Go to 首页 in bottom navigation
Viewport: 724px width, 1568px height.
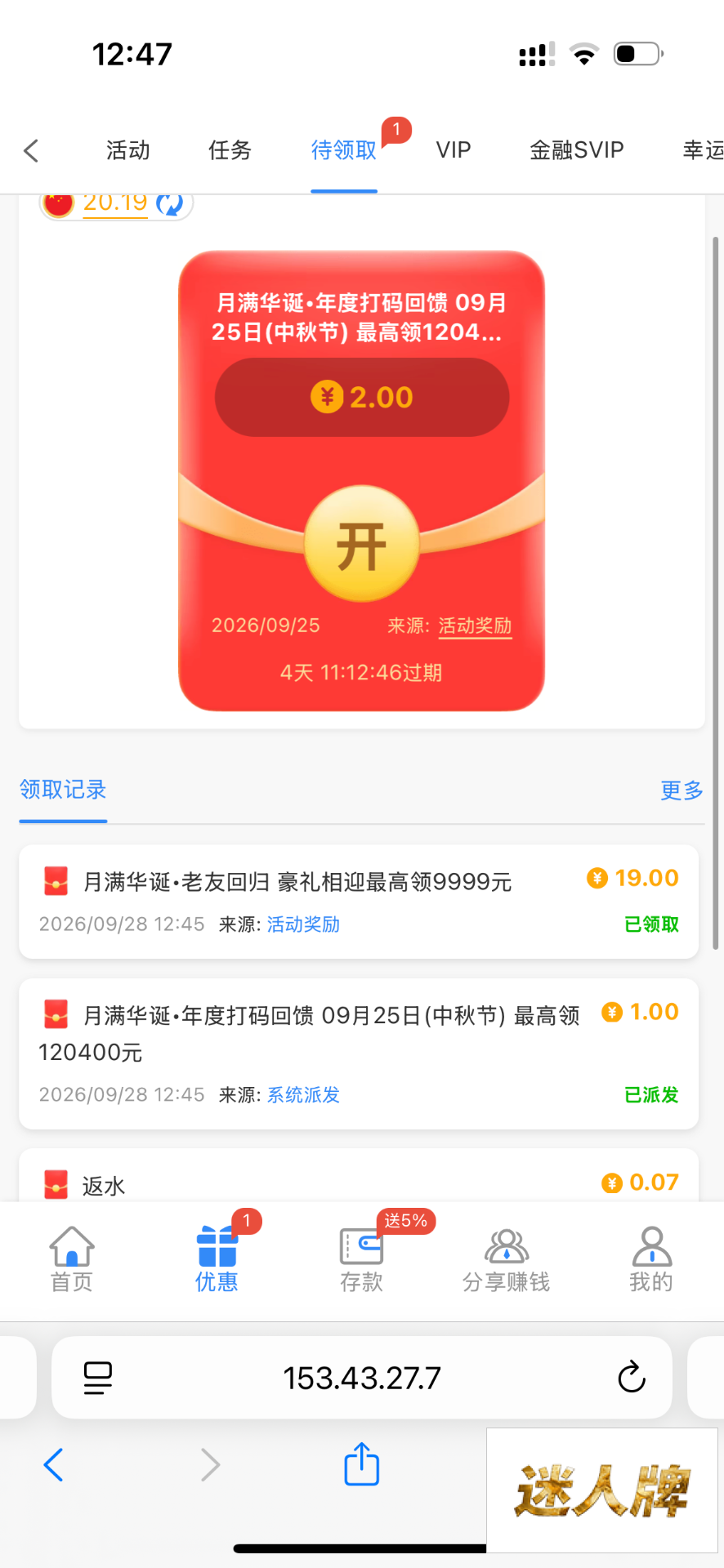tap(72, 1259)
